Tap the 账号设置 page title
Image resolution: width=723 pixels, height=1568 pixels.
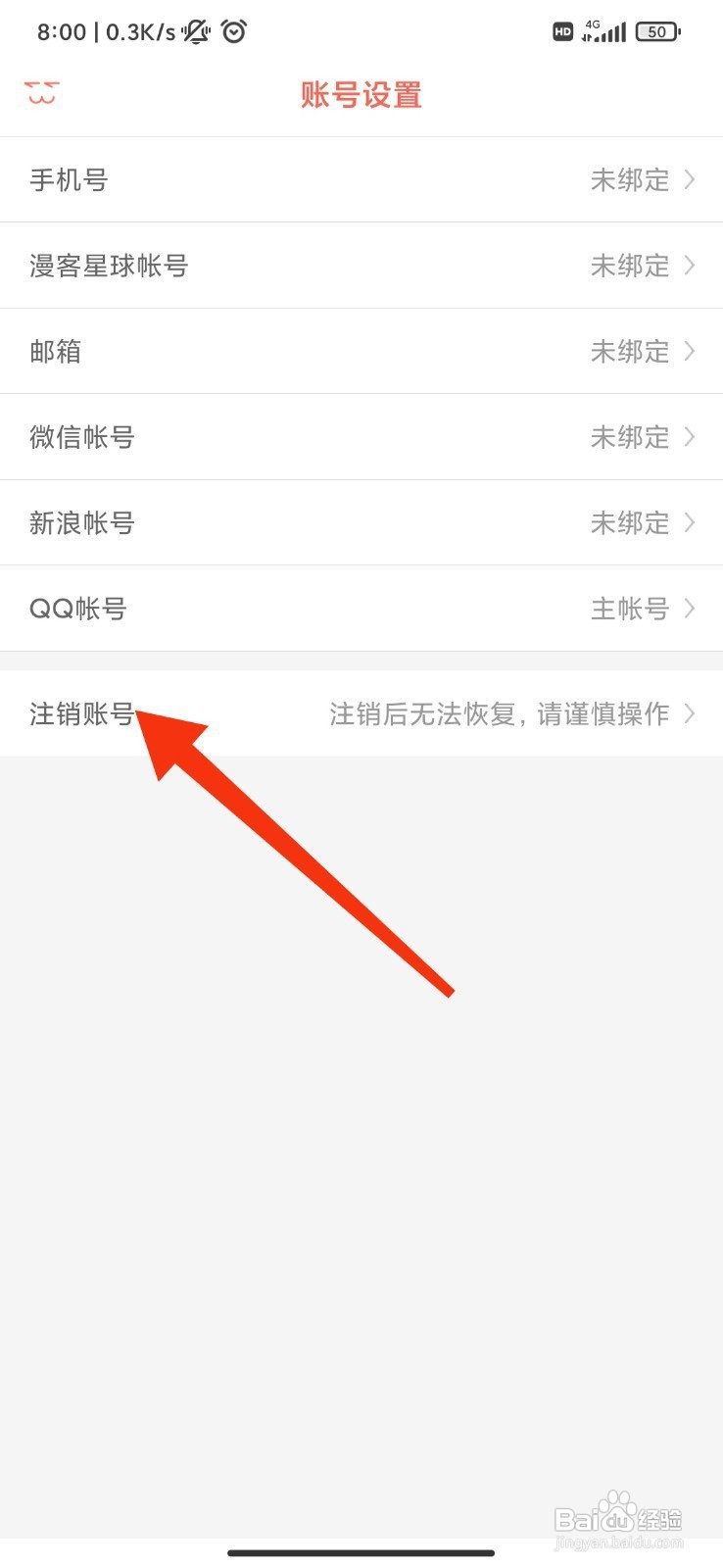[361, 95]
